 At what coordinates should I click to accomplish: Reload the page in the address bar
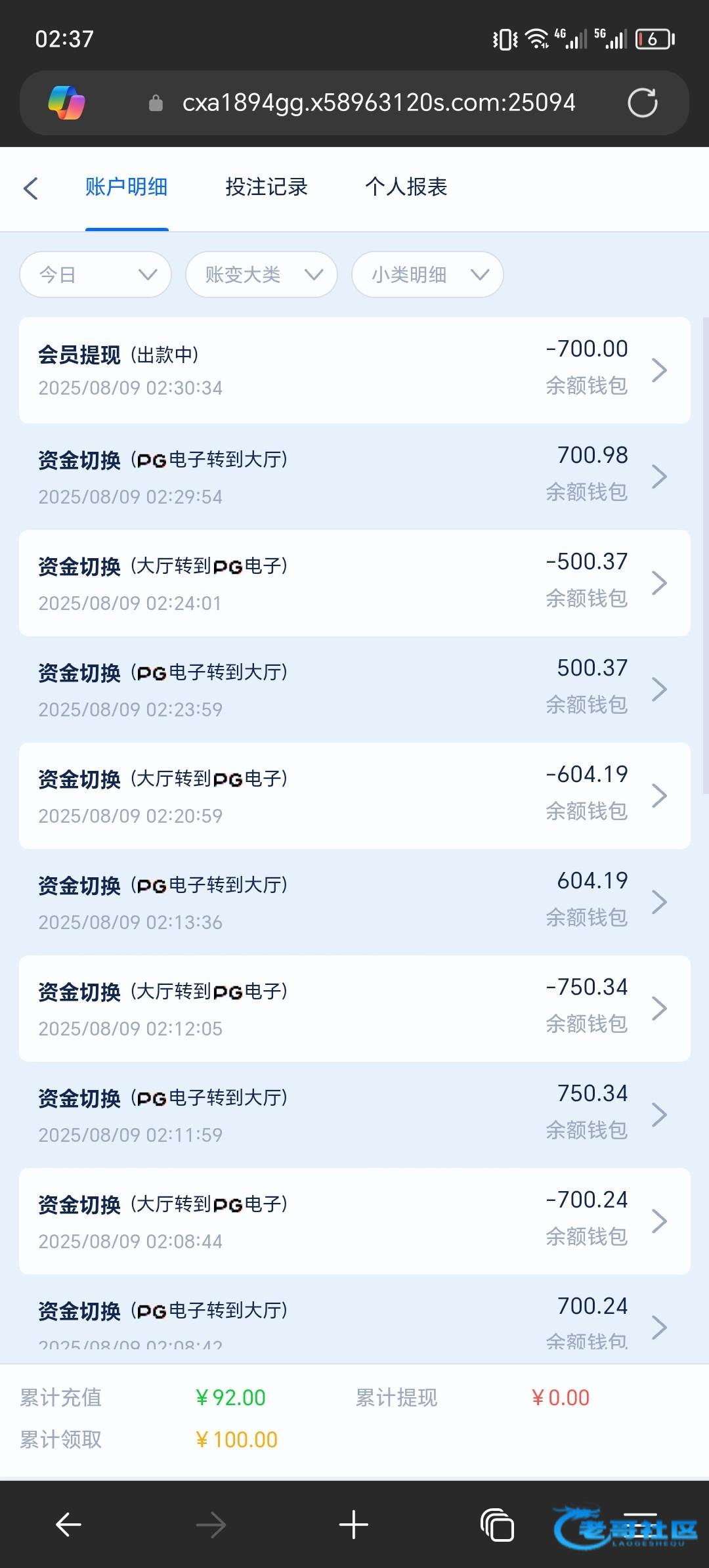pyautogui.click(x=642, y=103)
